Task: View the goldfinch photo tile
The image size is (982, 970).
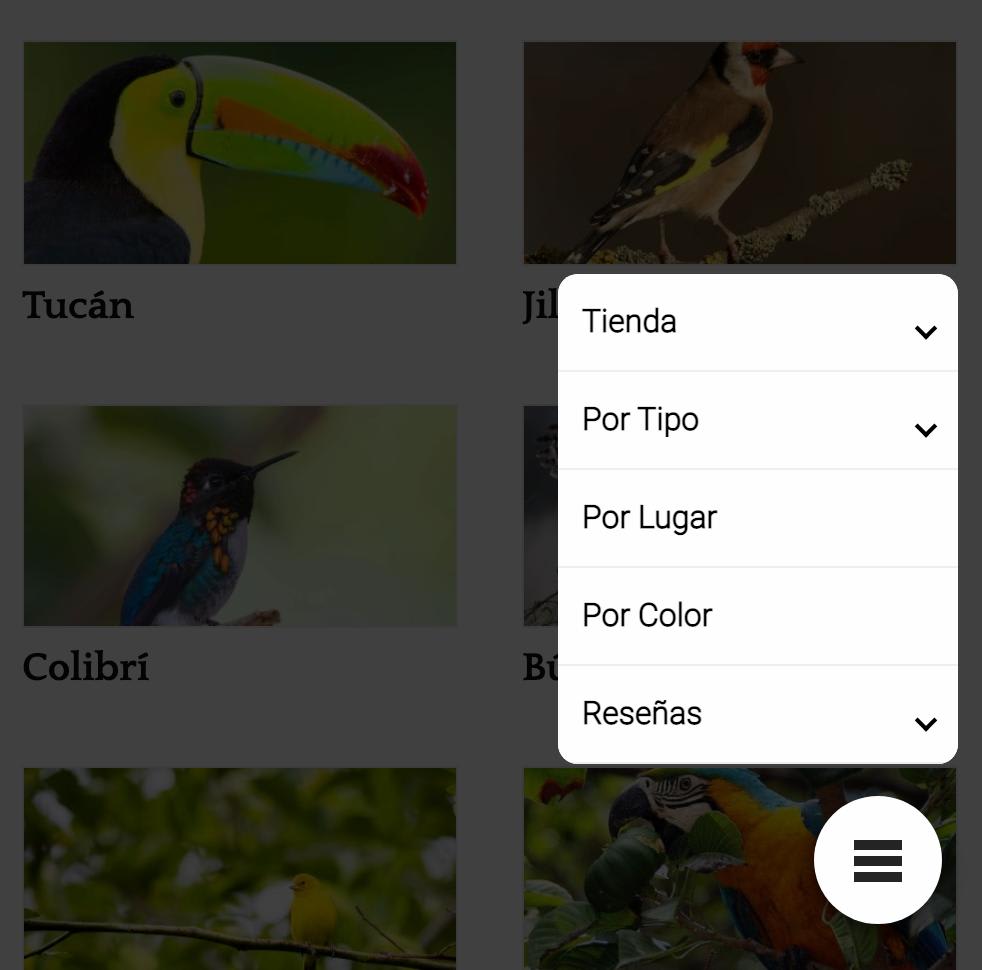Action: pos(740,154)
